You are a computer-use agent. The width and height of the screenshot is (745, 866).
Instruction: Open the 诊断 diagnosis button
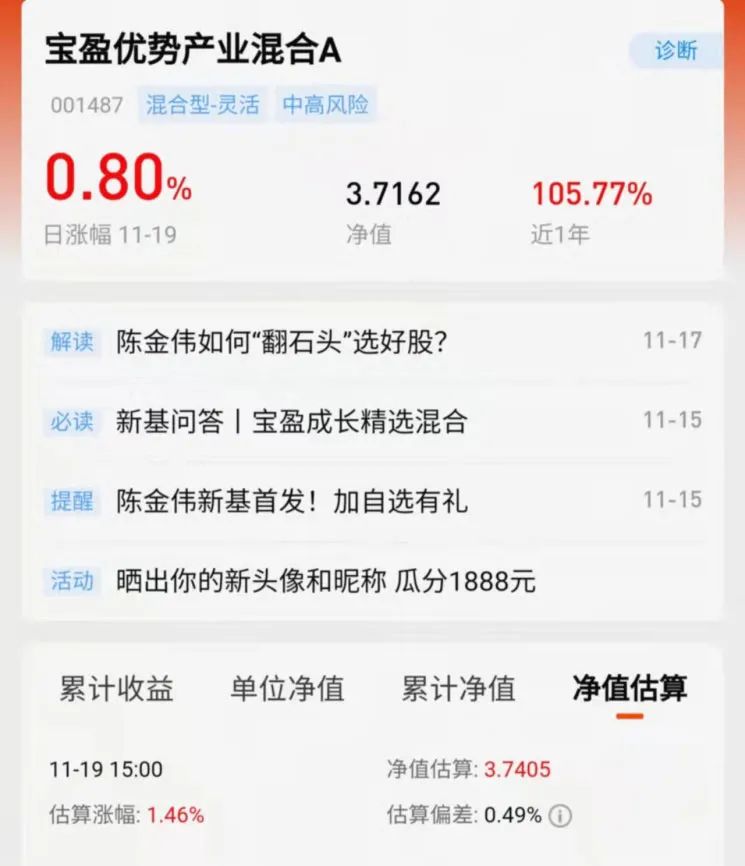click(x=676, y=50)
